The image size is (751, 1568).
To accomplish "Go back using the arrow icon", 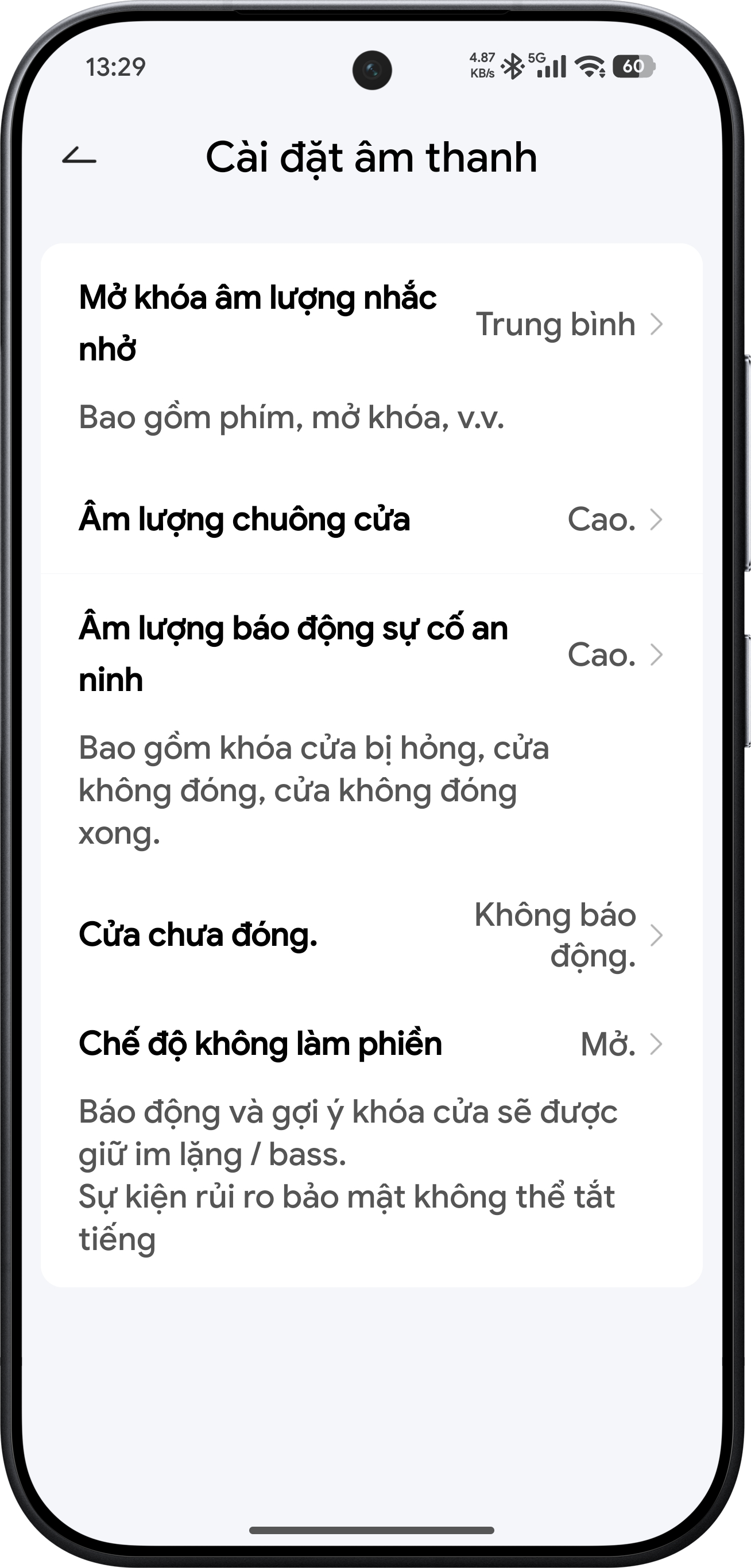I will [79, 158].
